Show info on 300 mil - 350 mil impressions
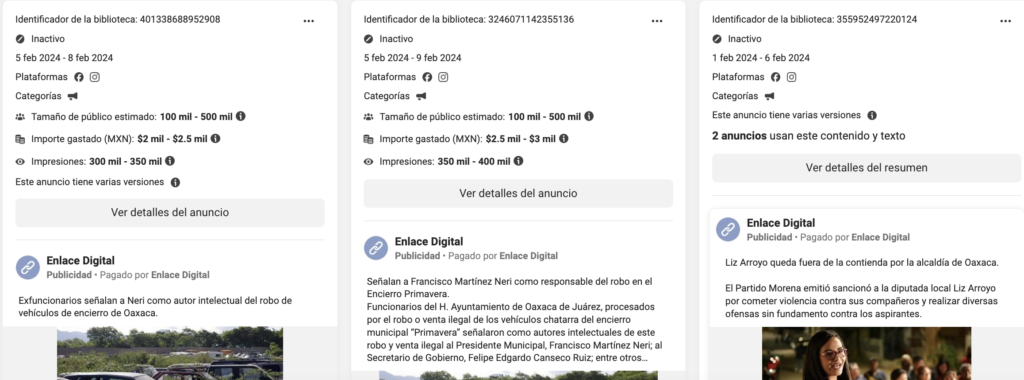Screen dimensions: 1024x380 [x=170, y=161]
